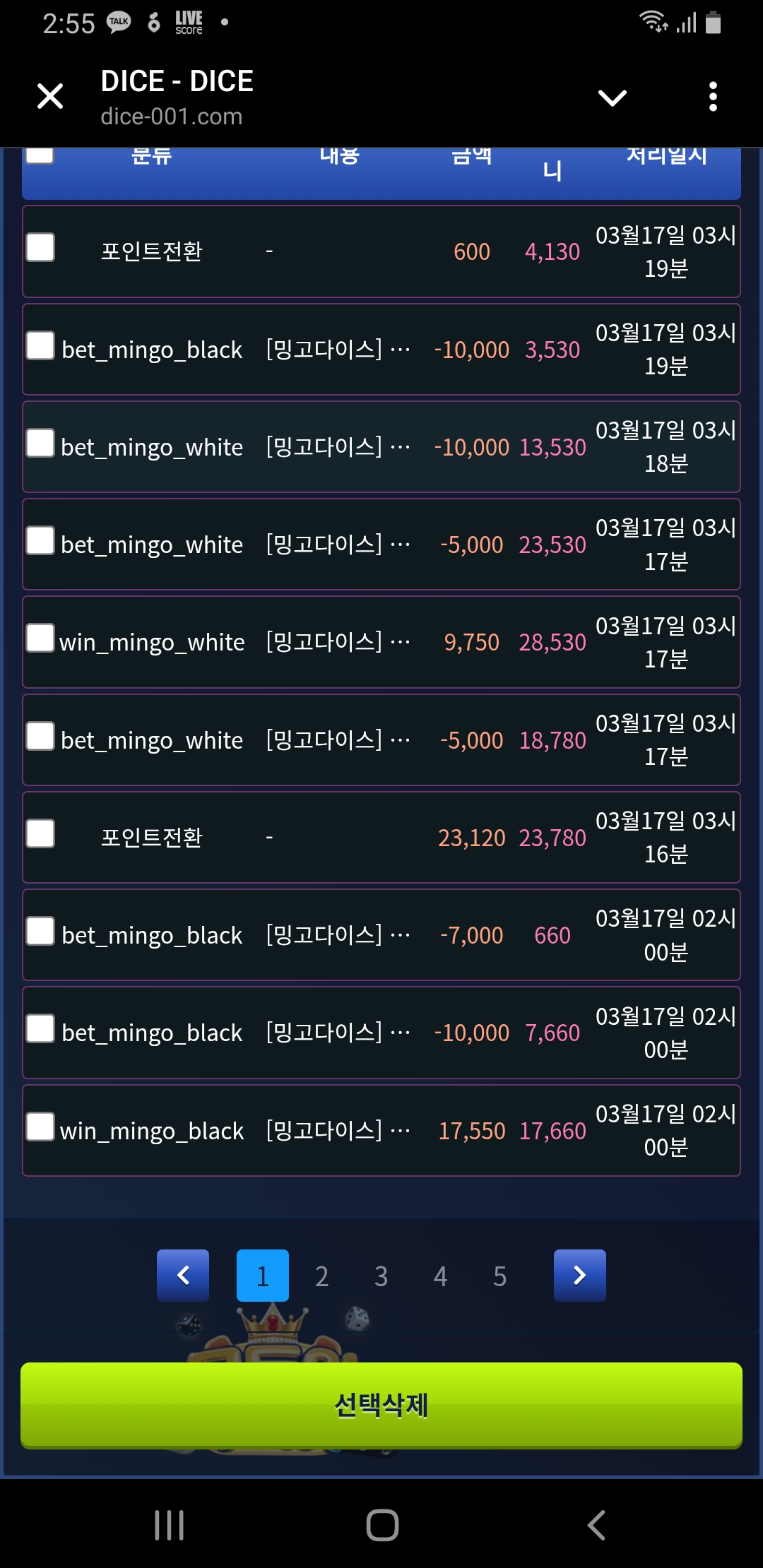The width and height of the screenshot is (763, 1568).
Task: Open page 3 of the history
Action: point(381,1276)
